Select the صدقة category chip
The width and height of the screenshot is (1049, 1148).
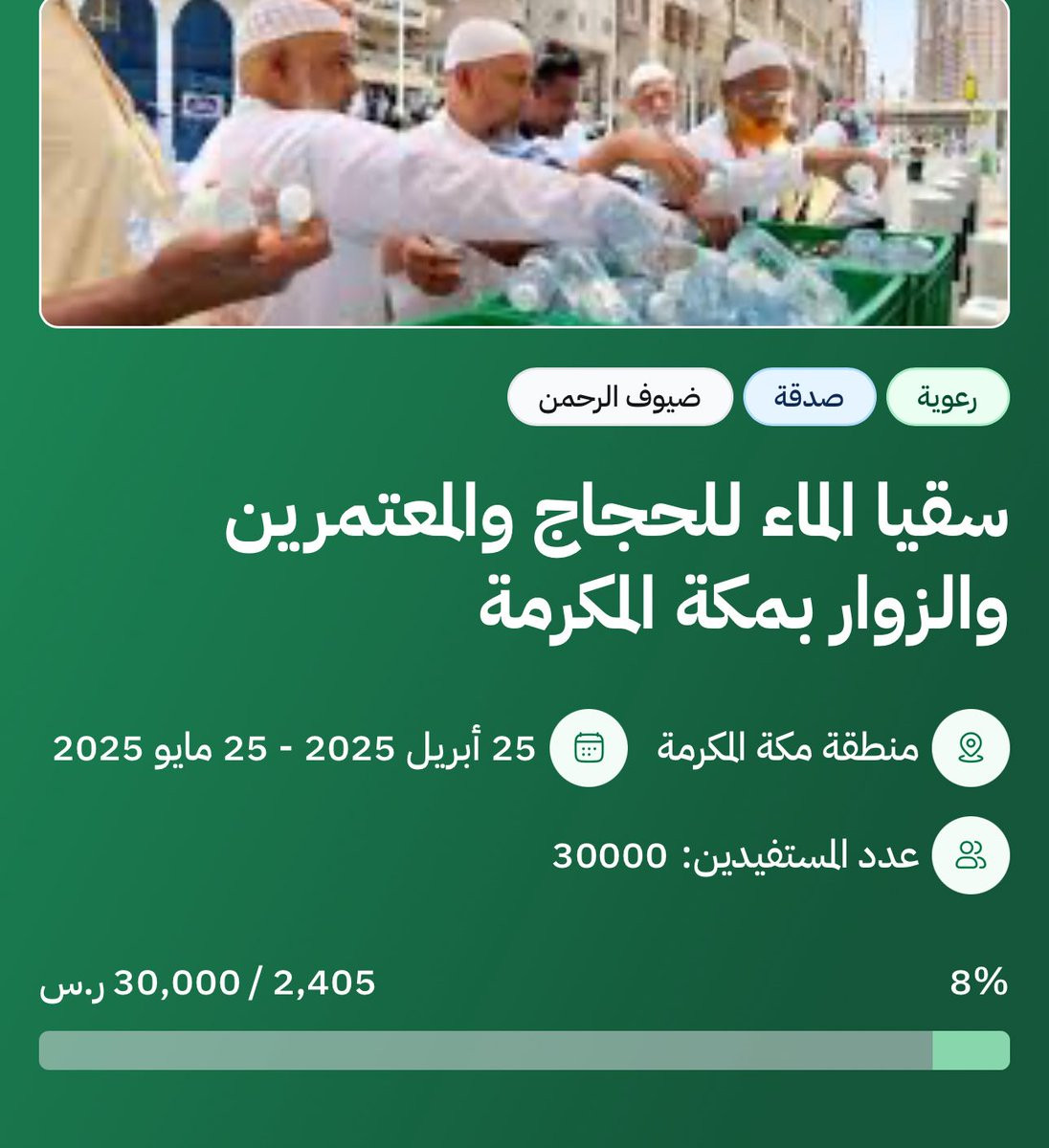(809, 397)
